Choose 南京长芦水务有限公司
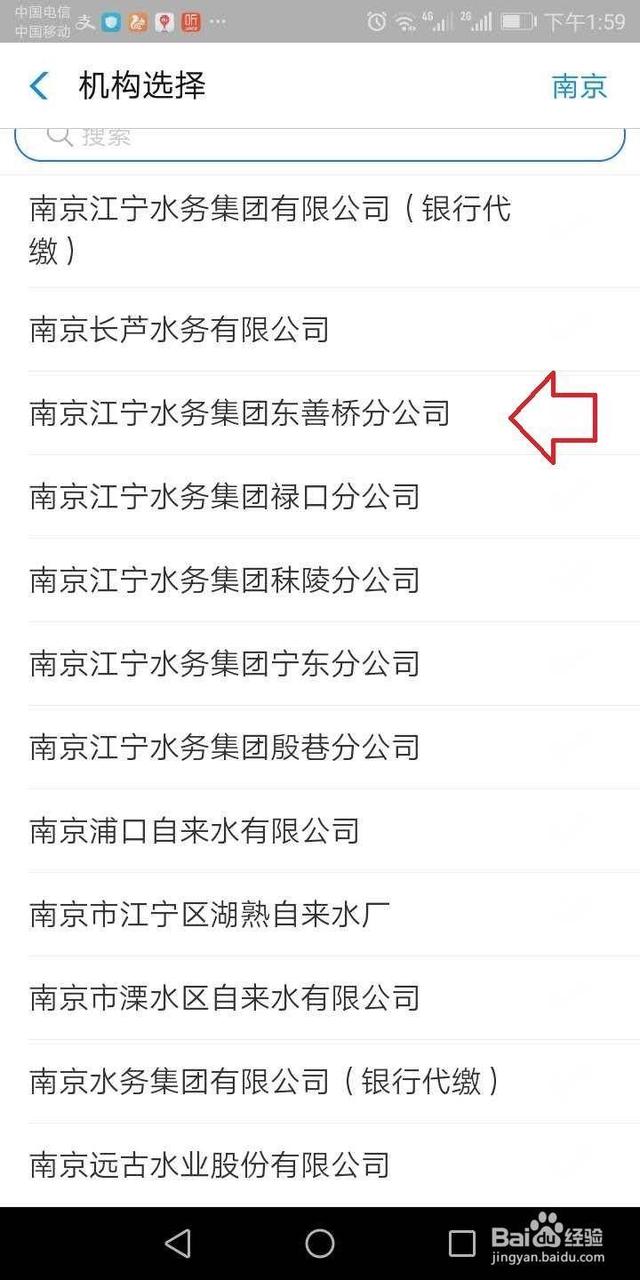Viewport: 640px width, 1280px height. (x=320, y=329)
